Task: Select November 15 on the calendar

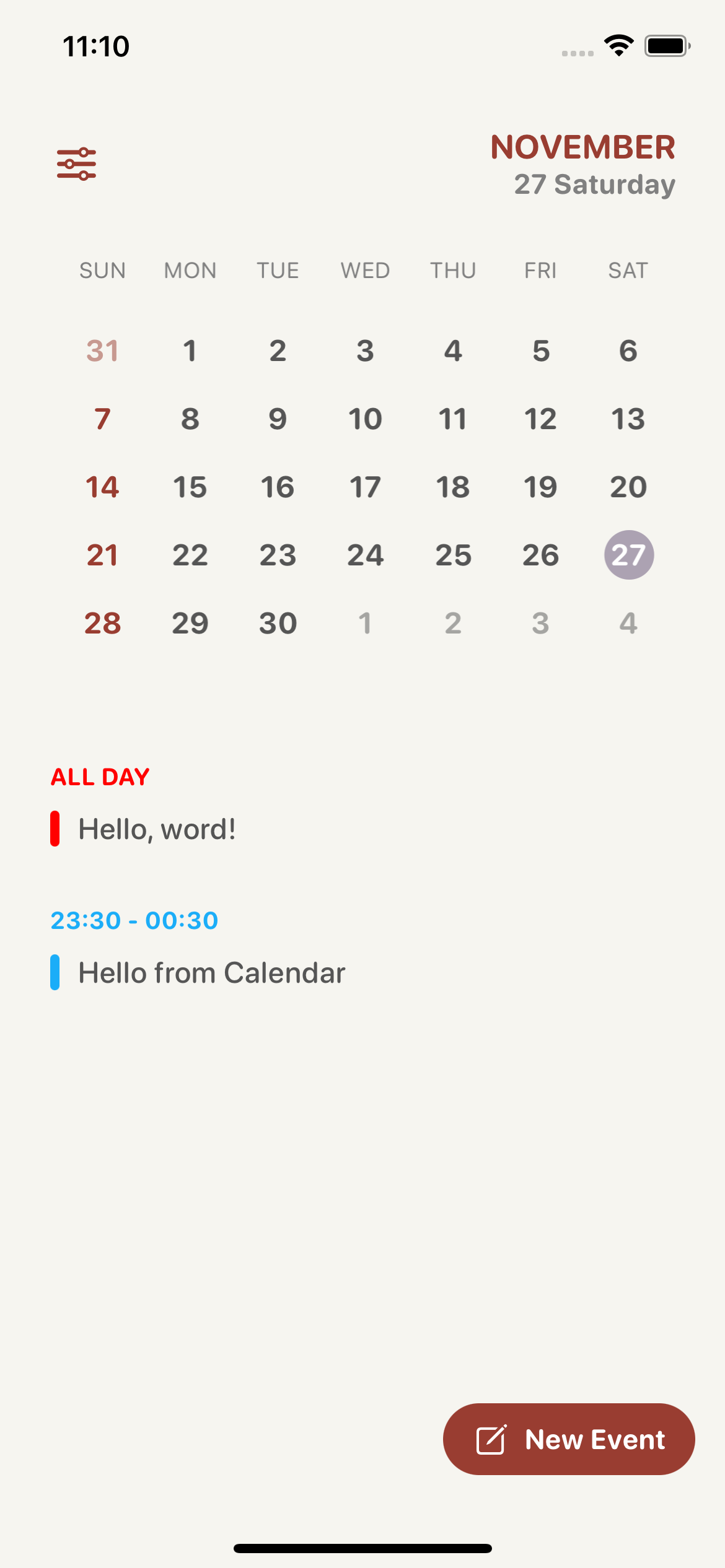Action: (190, 487)
